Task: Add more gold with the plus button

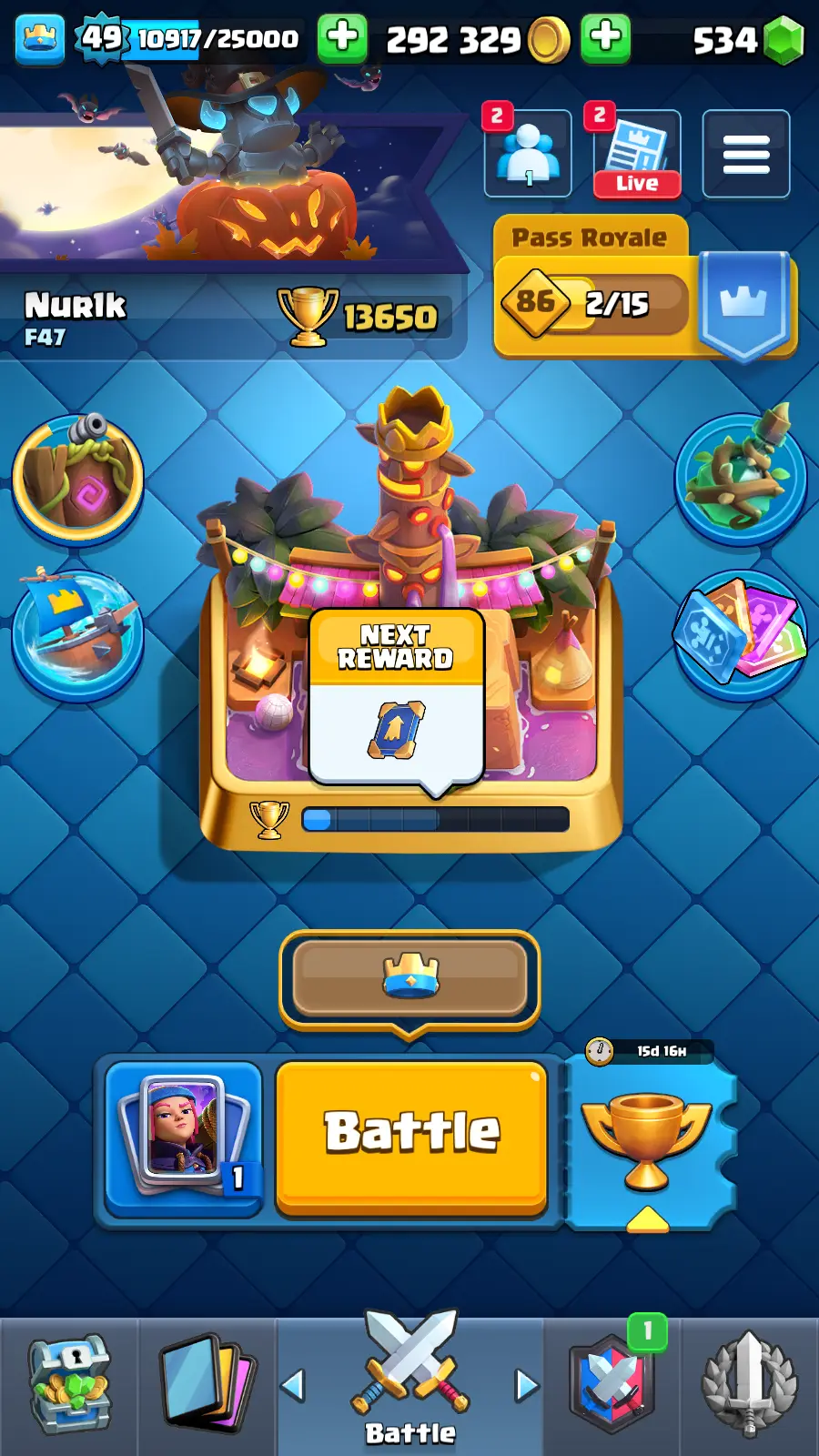Action: (605, 38)
